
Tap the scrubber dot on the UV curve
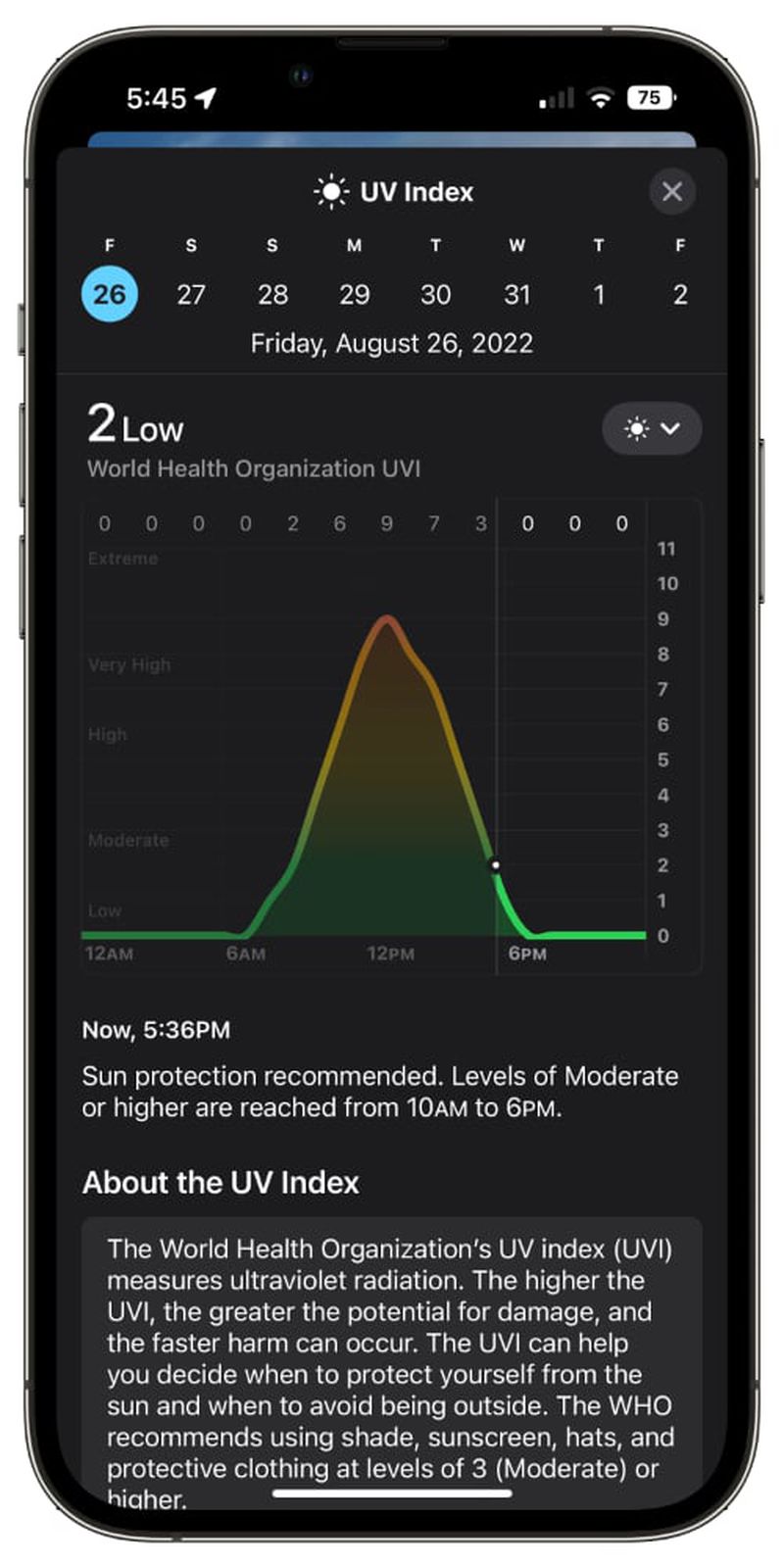tap(496, 864)
